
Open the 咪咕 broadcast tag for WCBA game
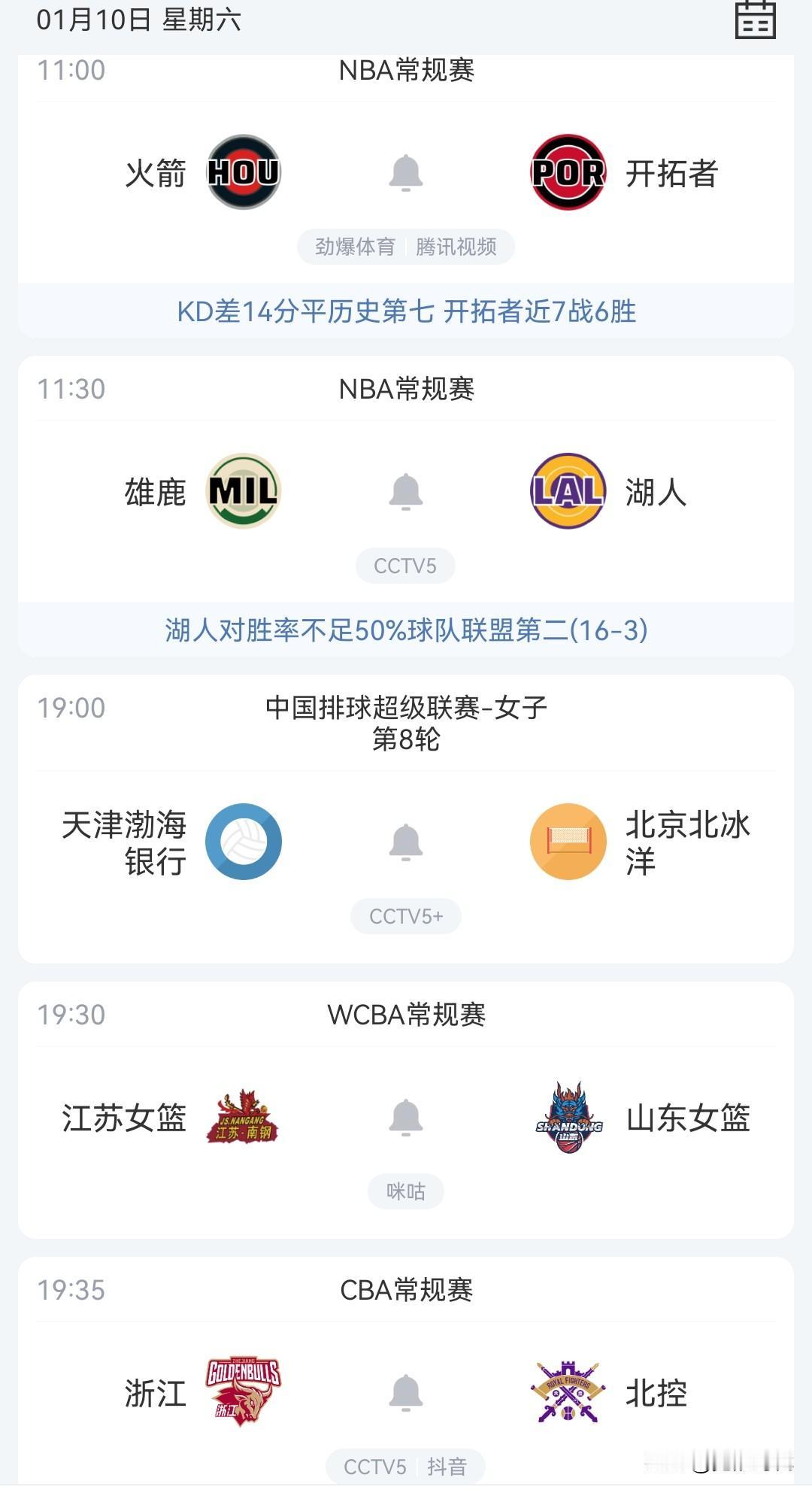pos(406,1191)
